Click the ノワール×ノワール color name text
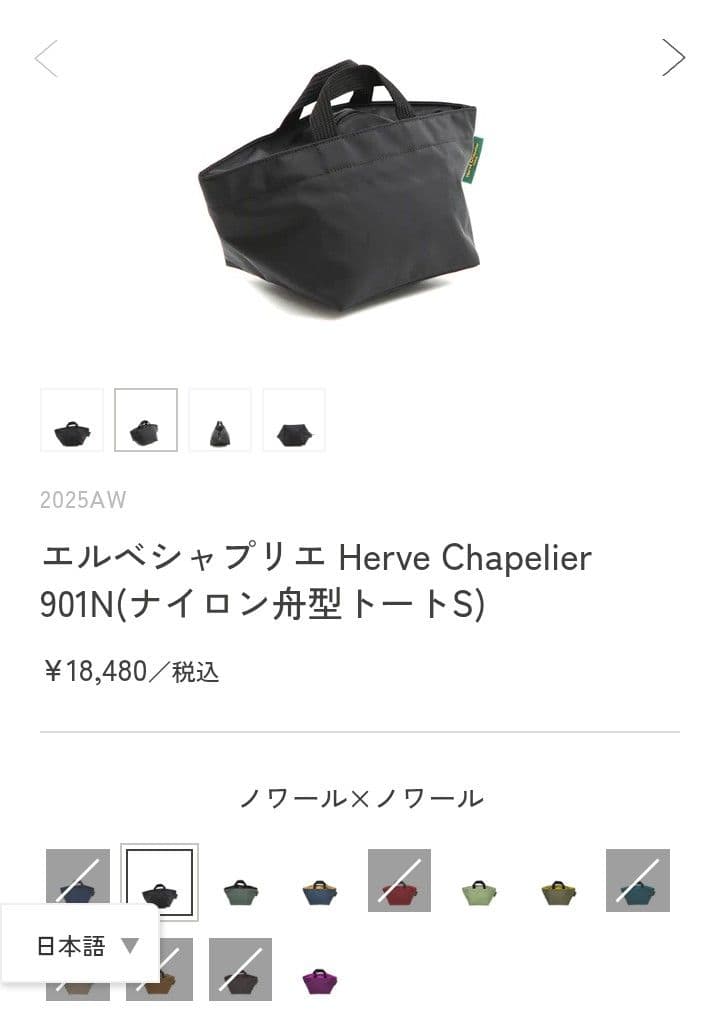This screenshot has height=1020, width=720. [x=360, y=798]
